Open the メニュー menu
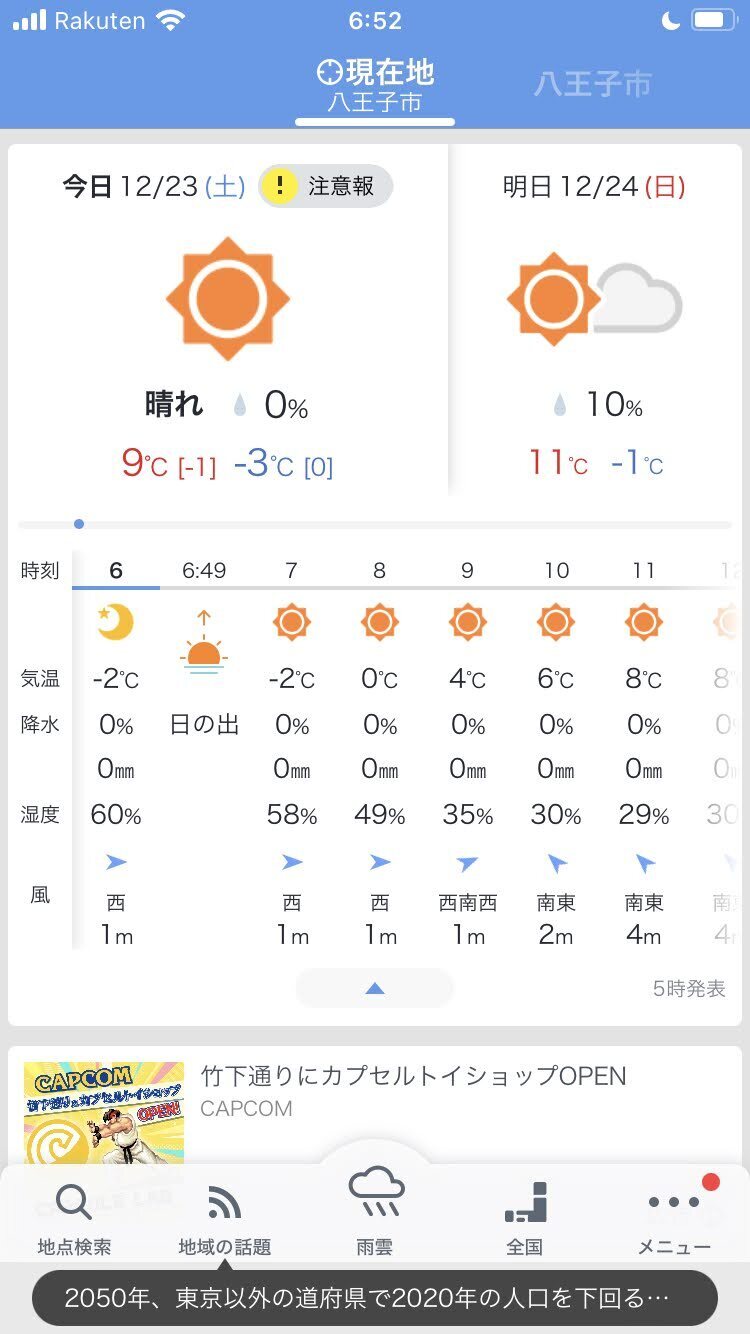Screen dimensions: 750x1334 [x=675, y=1219]
